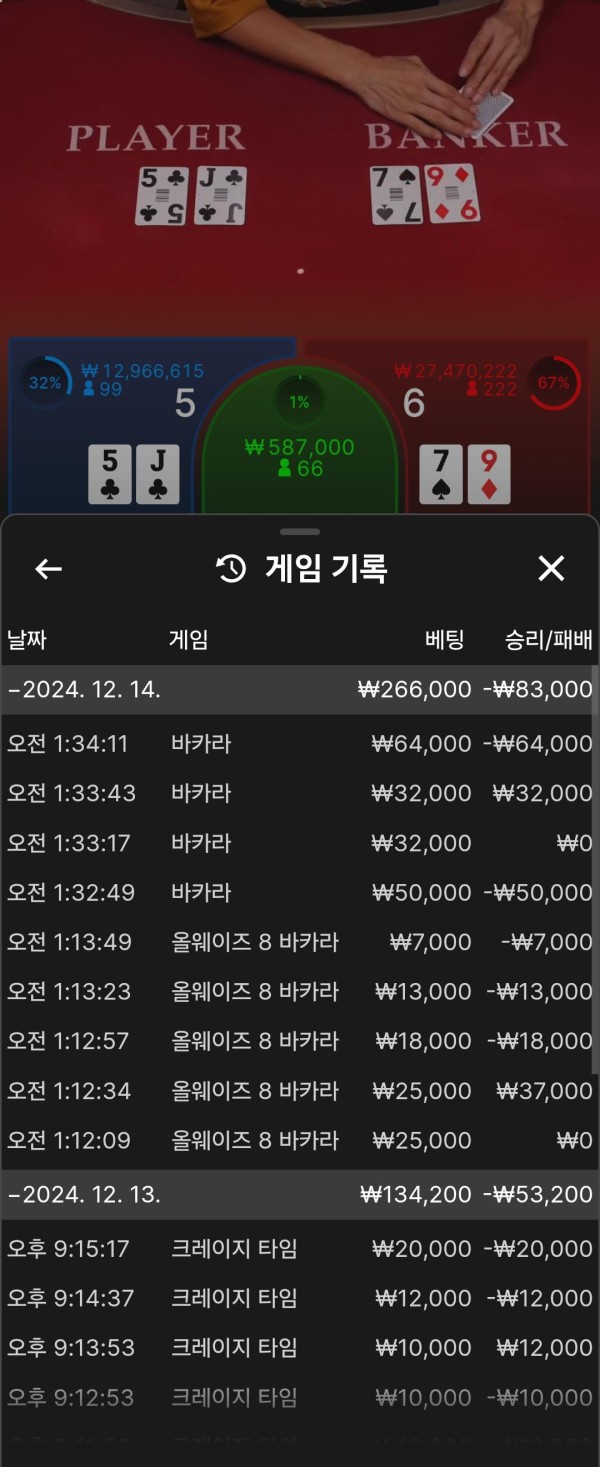This screenshot has height=1467, width=600.
Task: Open the 오전 1:32:49 바카라 record
Action: (x=299, y=892)
